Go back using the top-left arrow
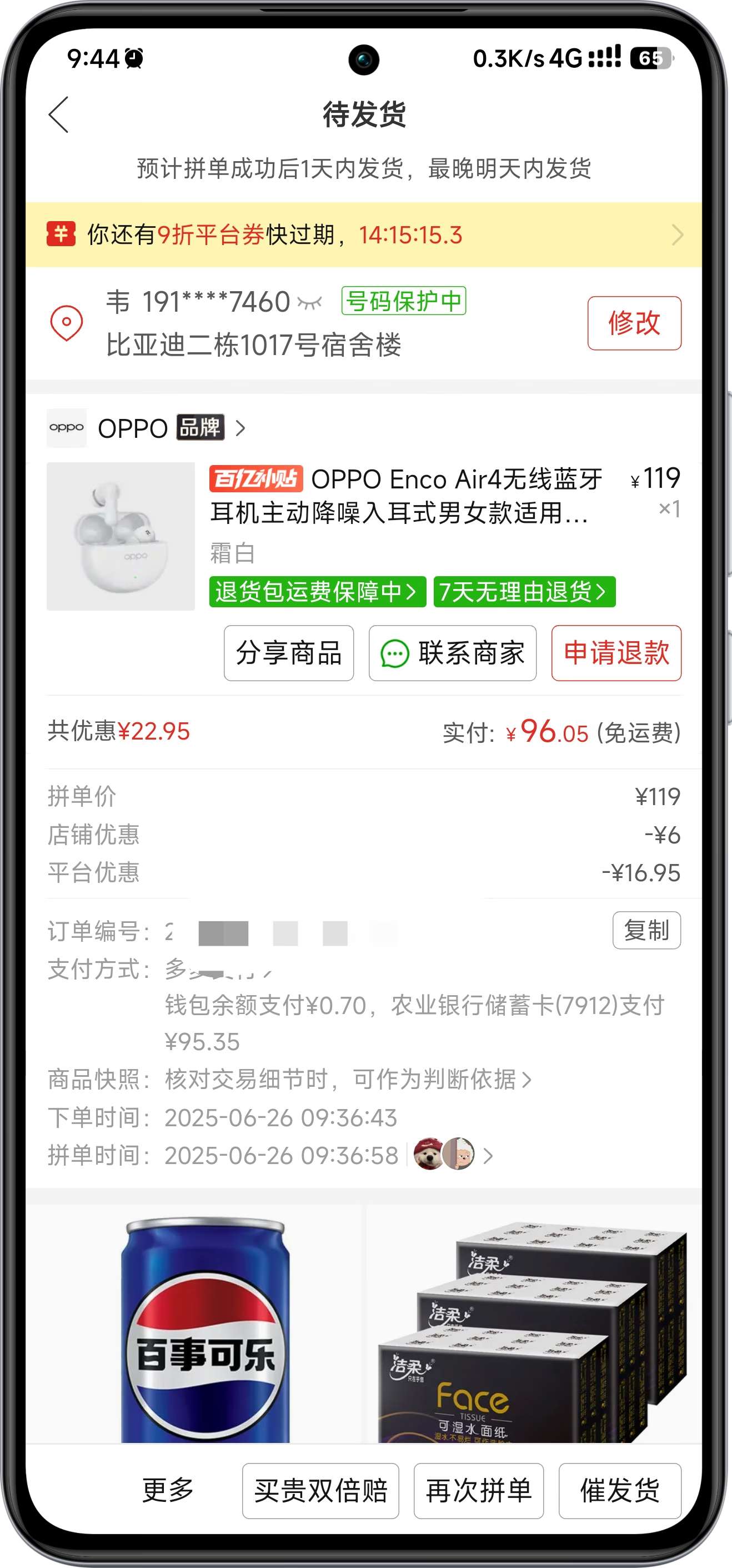732x1568 pixels. click(x=59, y=114)
